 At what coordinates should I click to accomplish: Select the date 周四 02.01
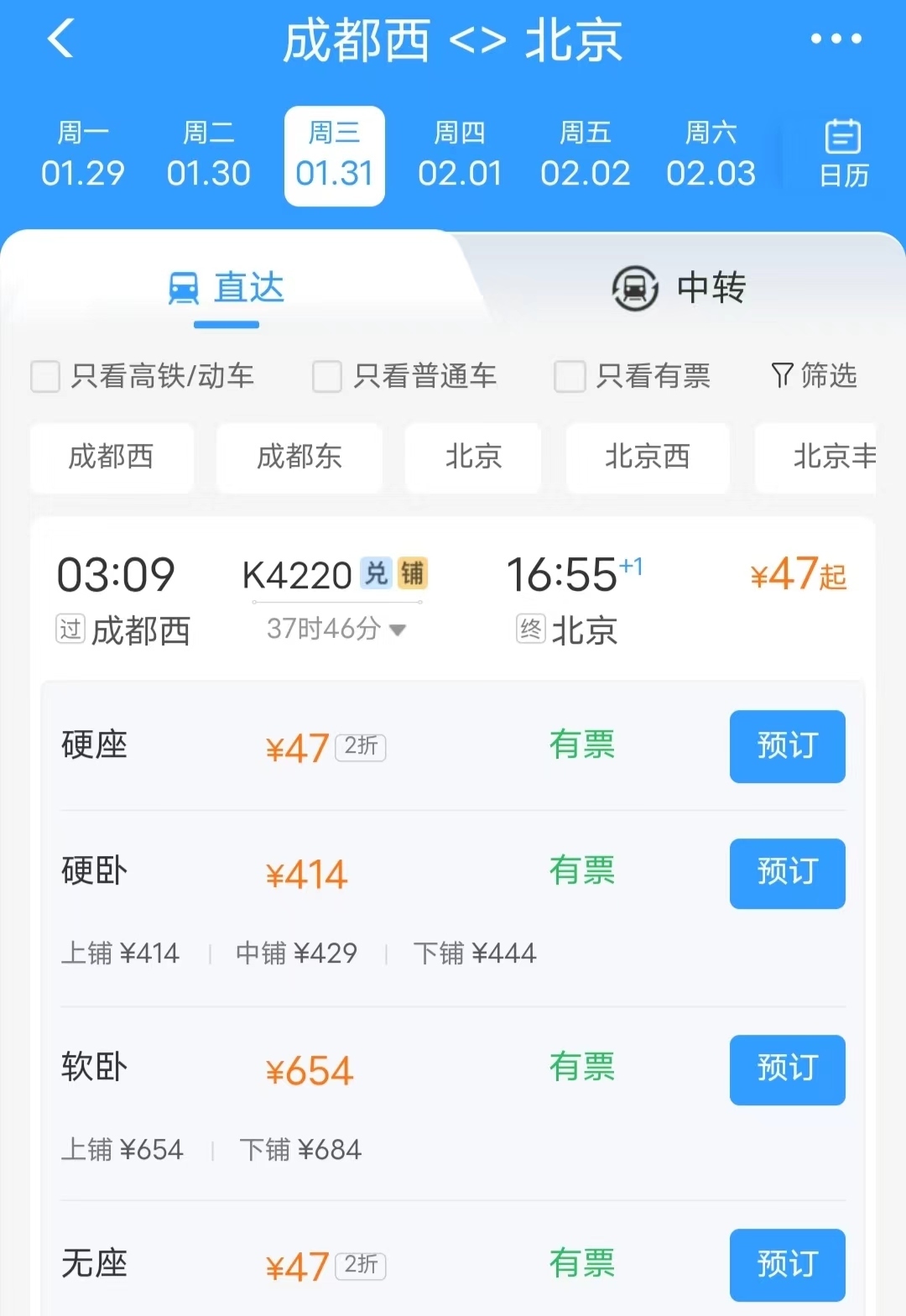coord(460,155)
